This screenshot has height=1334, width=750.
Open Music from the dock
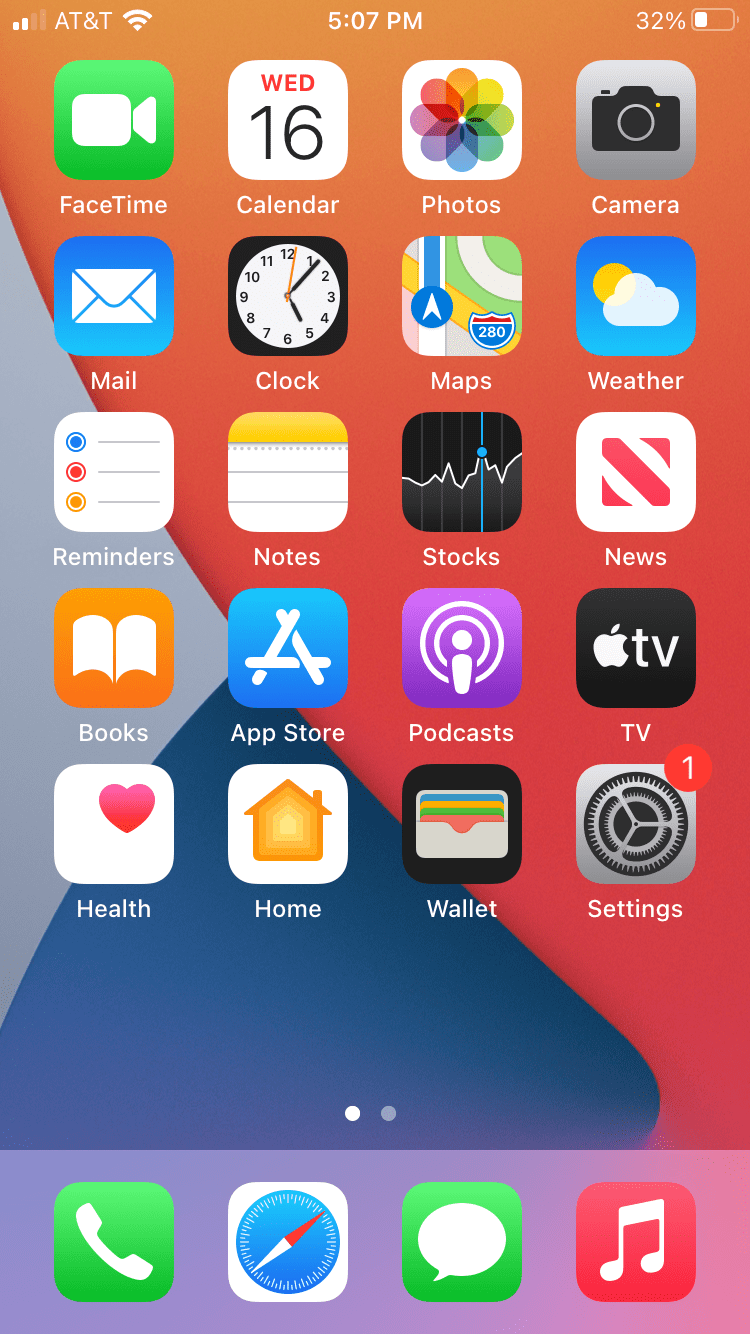pyautogui.click(x=635, y=1240)
